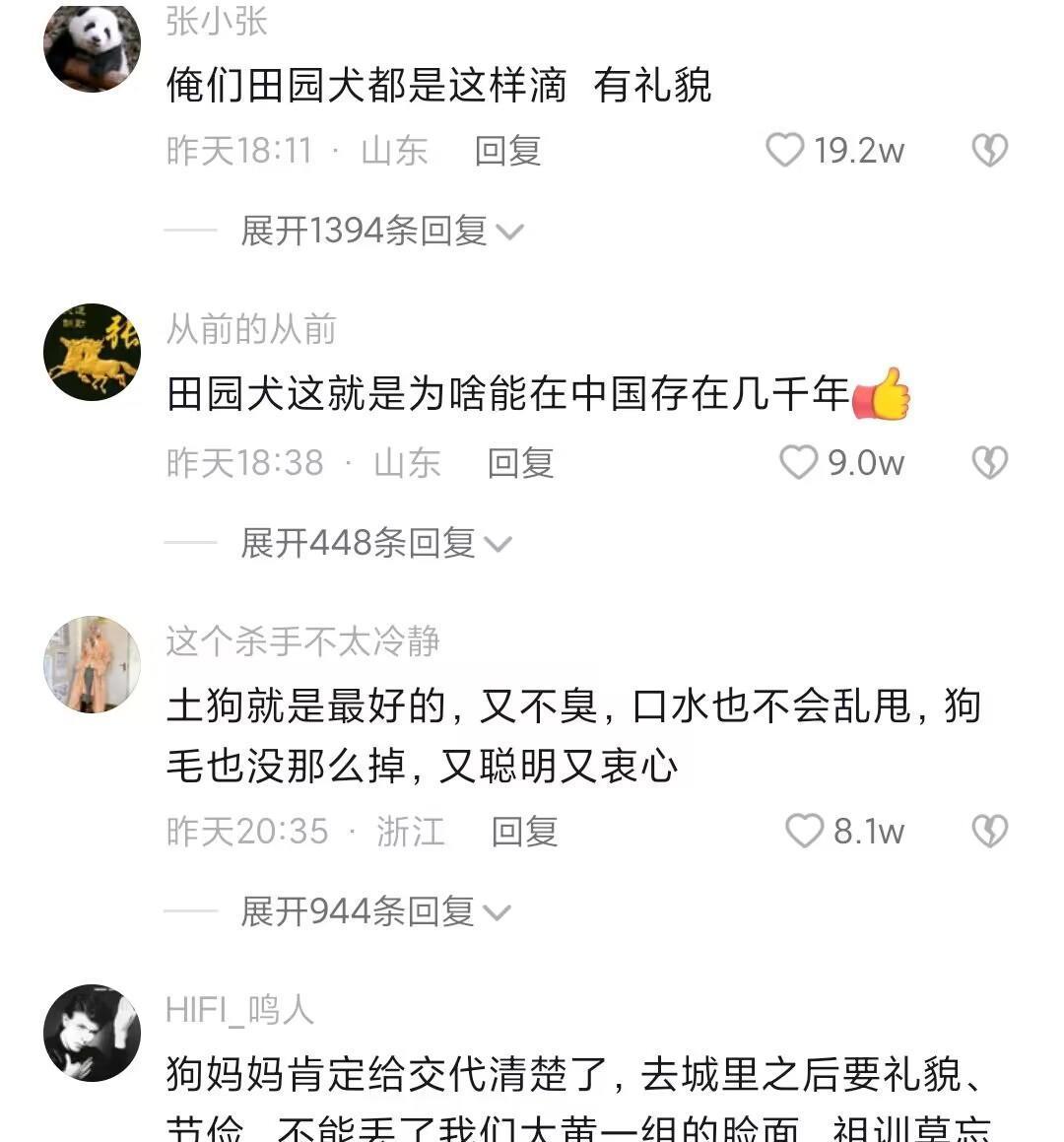Open 从前的从前's horse avatar profile

pos(93,352)
